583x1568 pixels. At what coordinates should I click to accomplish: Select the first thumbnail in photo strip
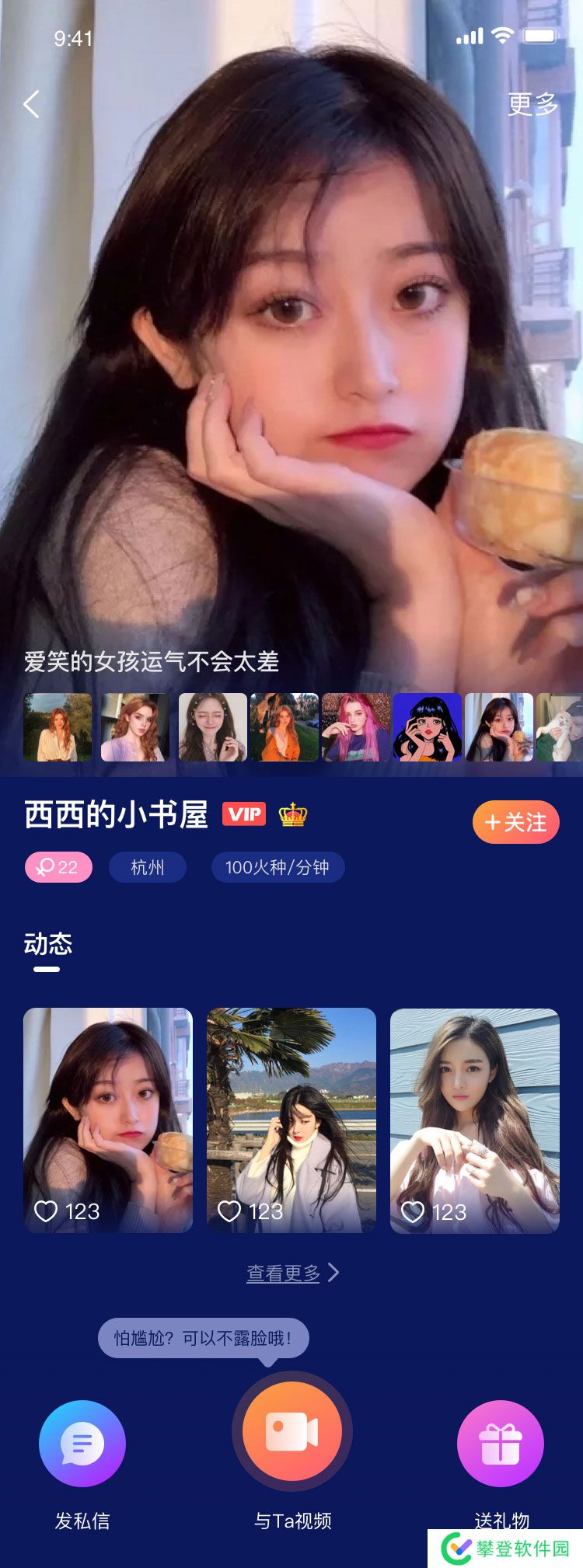click(58, 727)
